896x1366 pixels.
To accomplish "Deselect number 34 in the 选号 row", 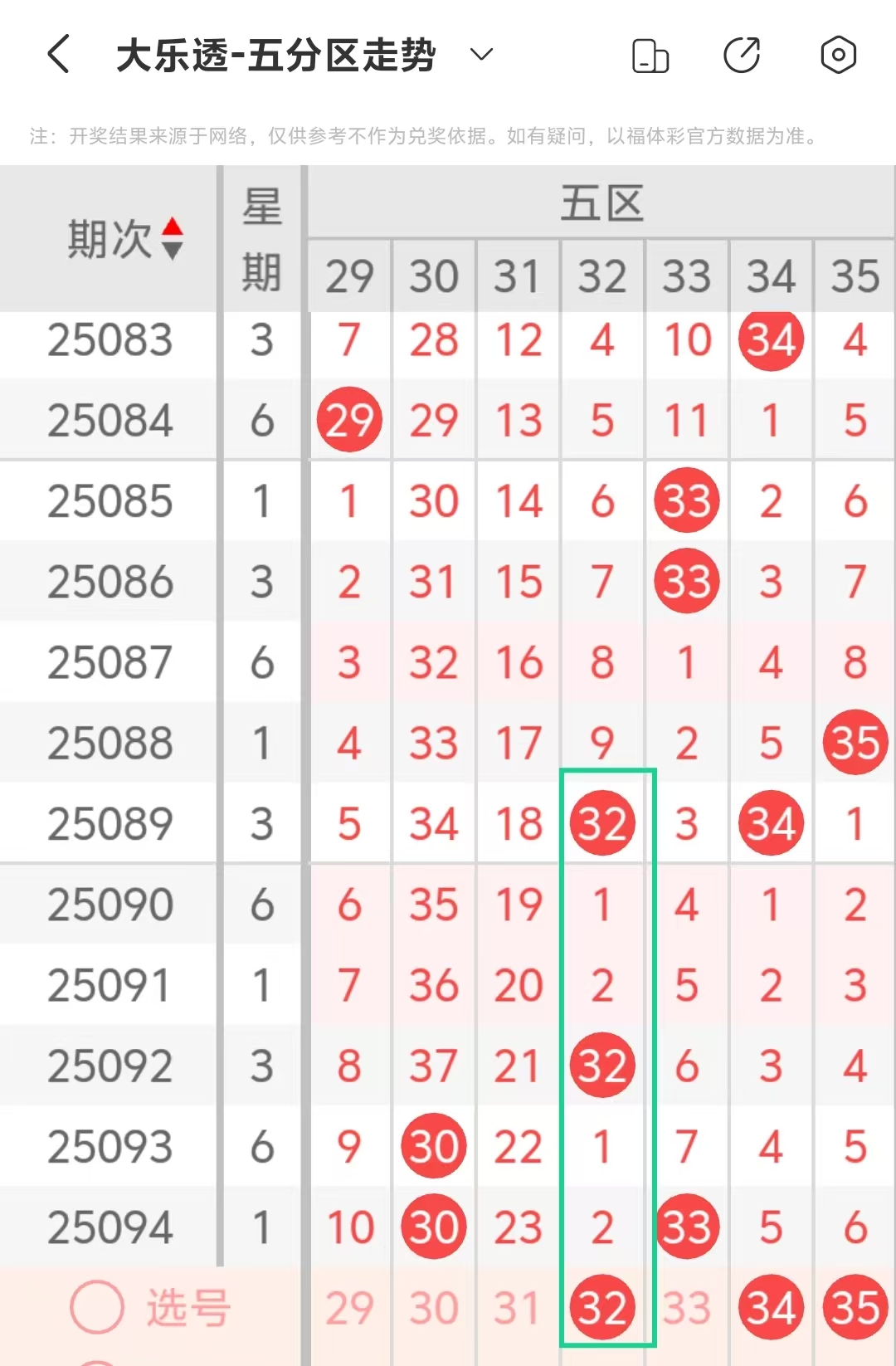I will point(771,1308).
